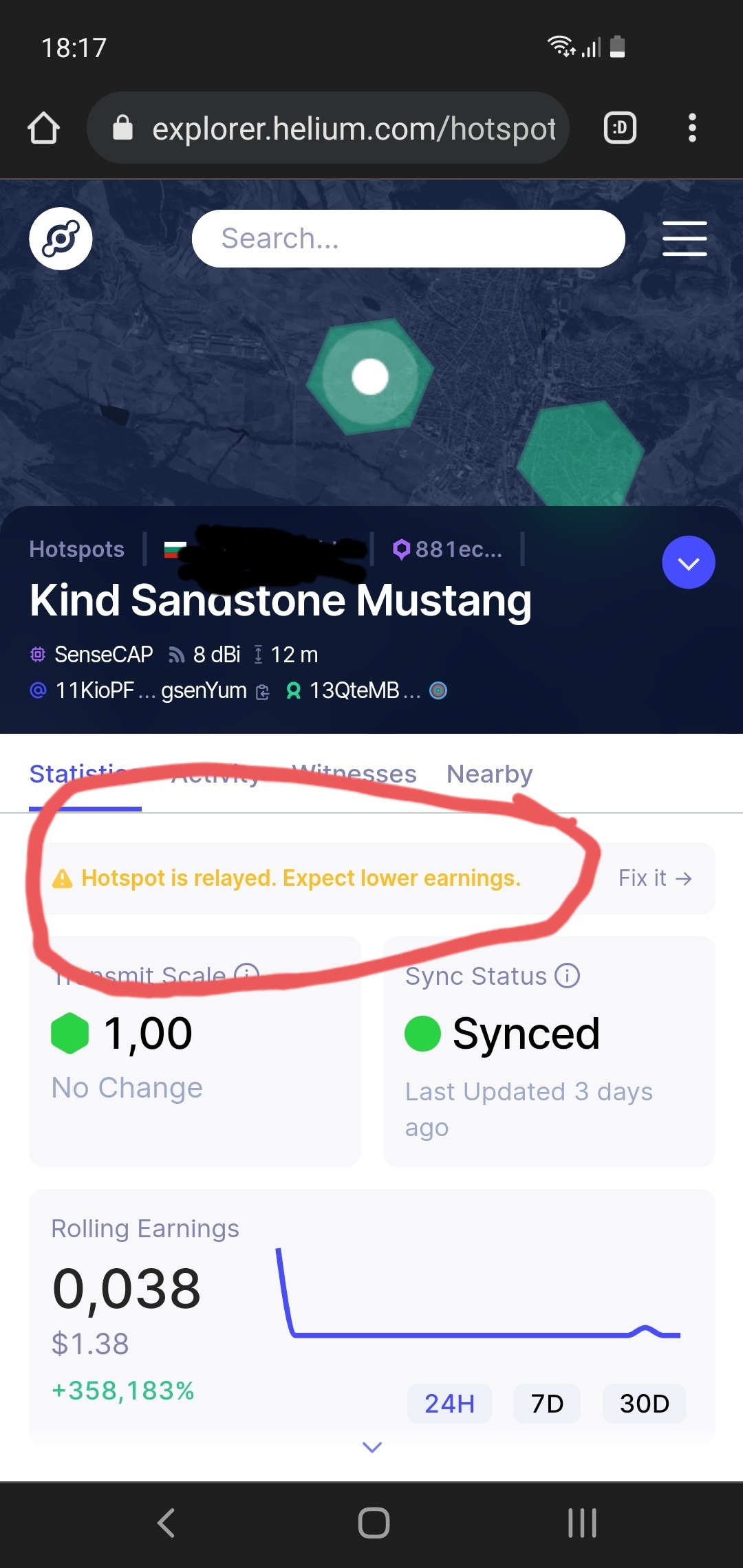Select the 30D earnings range

coord(644,1404)
